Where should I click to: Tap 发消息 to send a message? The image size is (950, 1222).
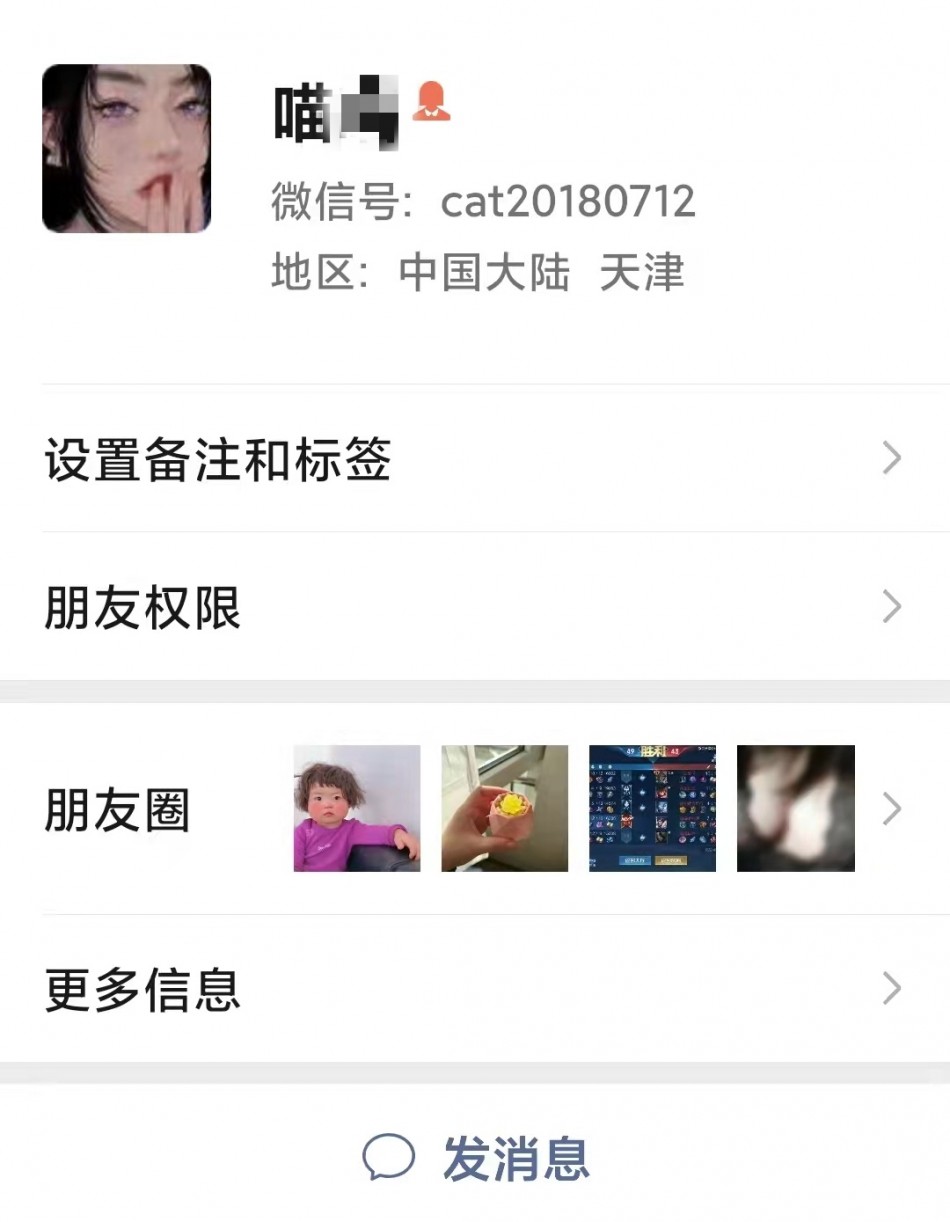click(476, 1158)
